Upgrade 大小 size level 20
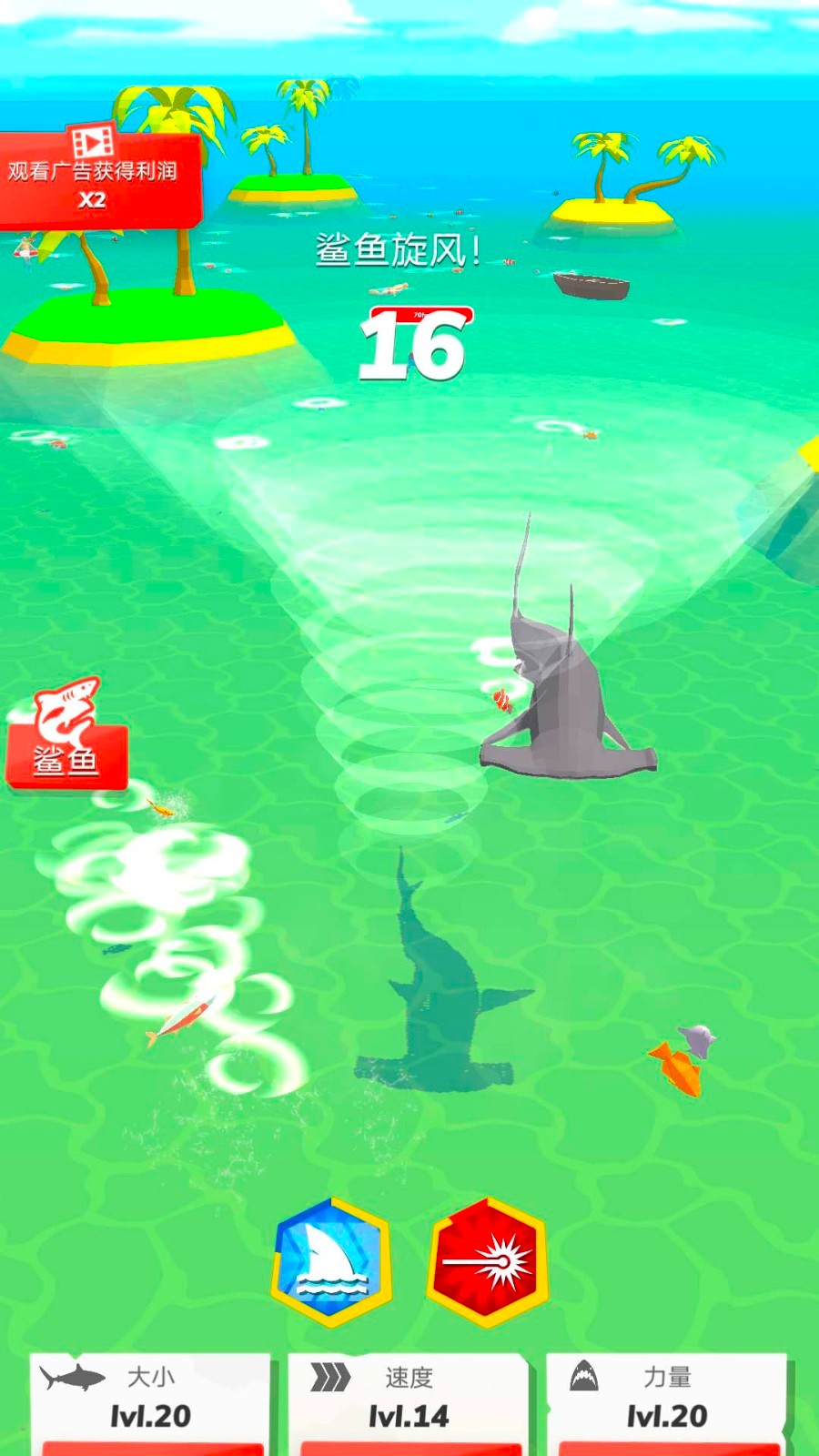Image resolution: width=819 pixels, height=1456 pixels. pyautogui.click(x=151, y=1403)
